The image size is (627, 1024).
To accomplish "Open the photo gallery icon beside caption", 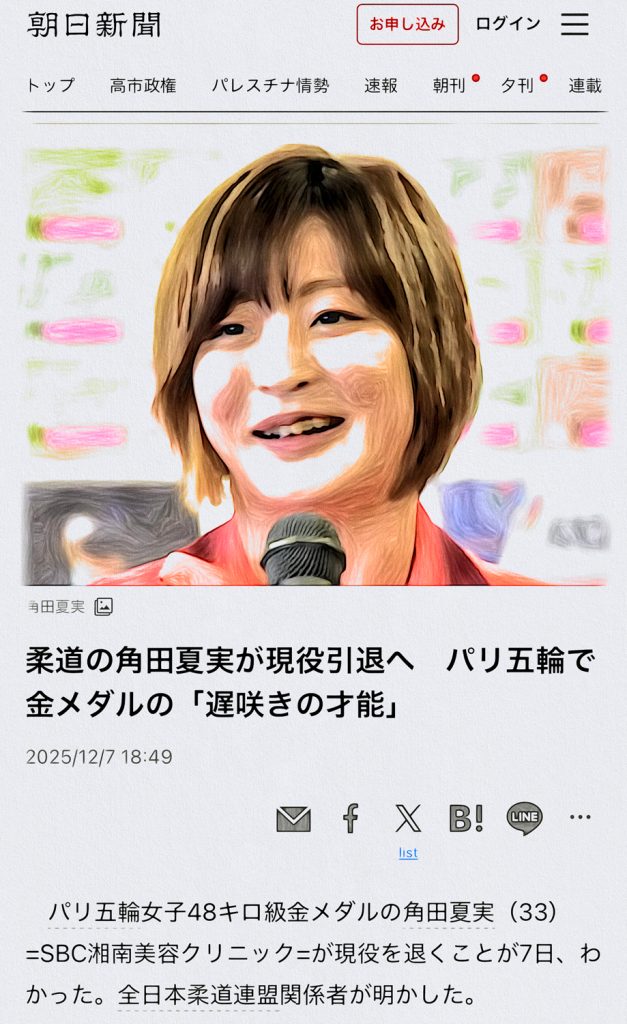I will point(103,606).
